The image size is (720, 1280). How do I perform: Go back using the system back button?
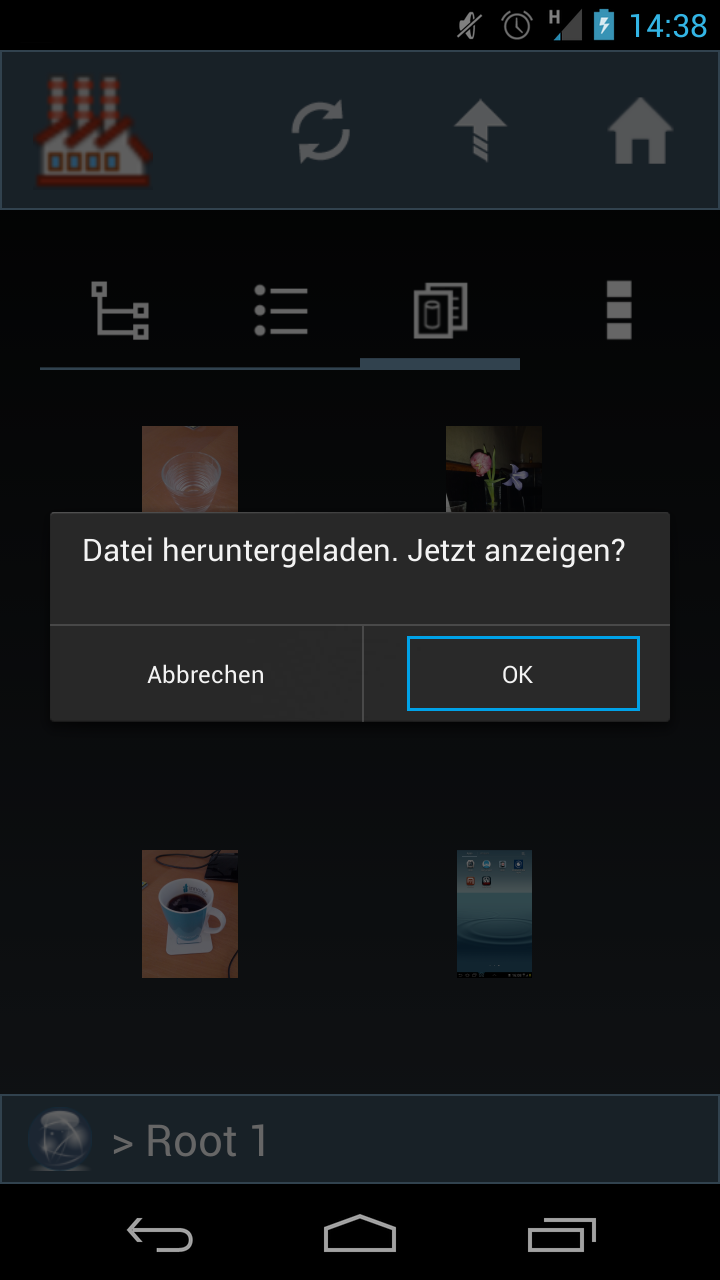tap(159, 1235)
